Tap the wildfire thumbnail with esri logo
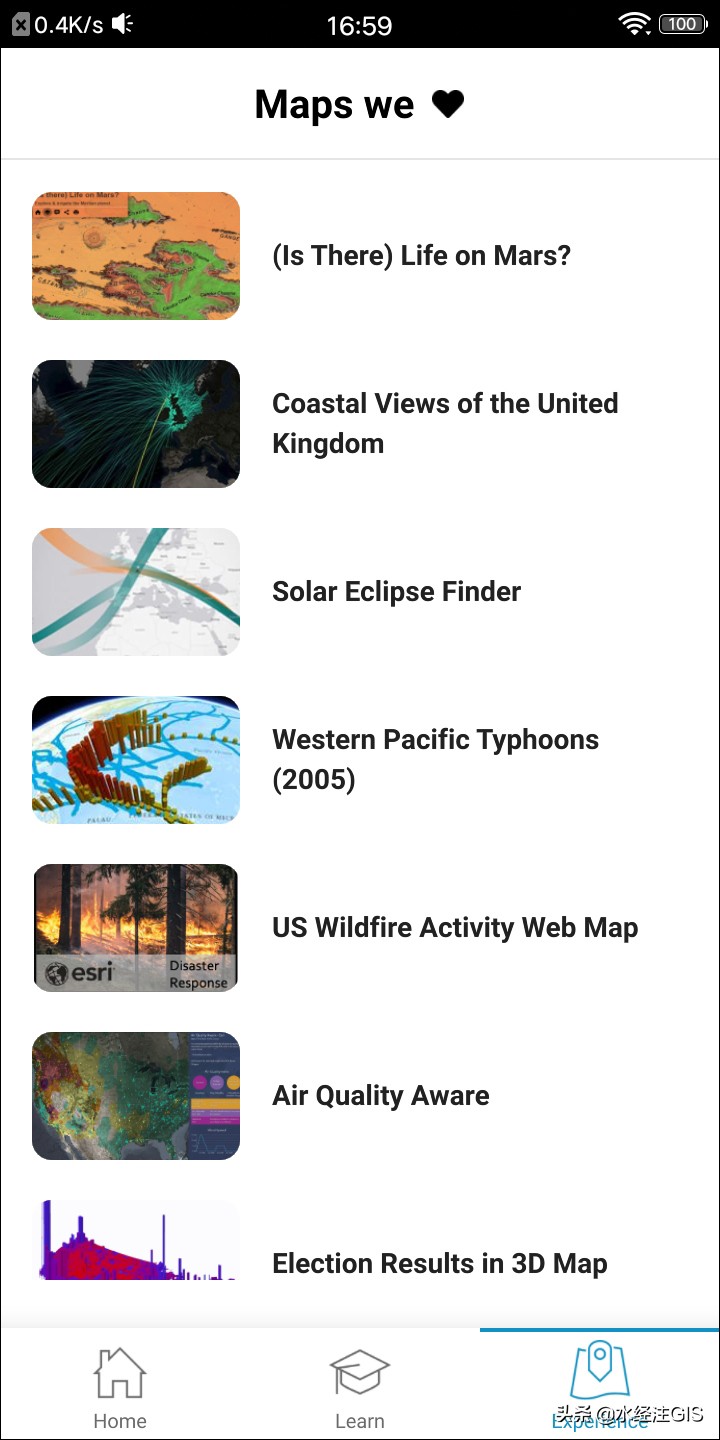 (x=136, y=927)
